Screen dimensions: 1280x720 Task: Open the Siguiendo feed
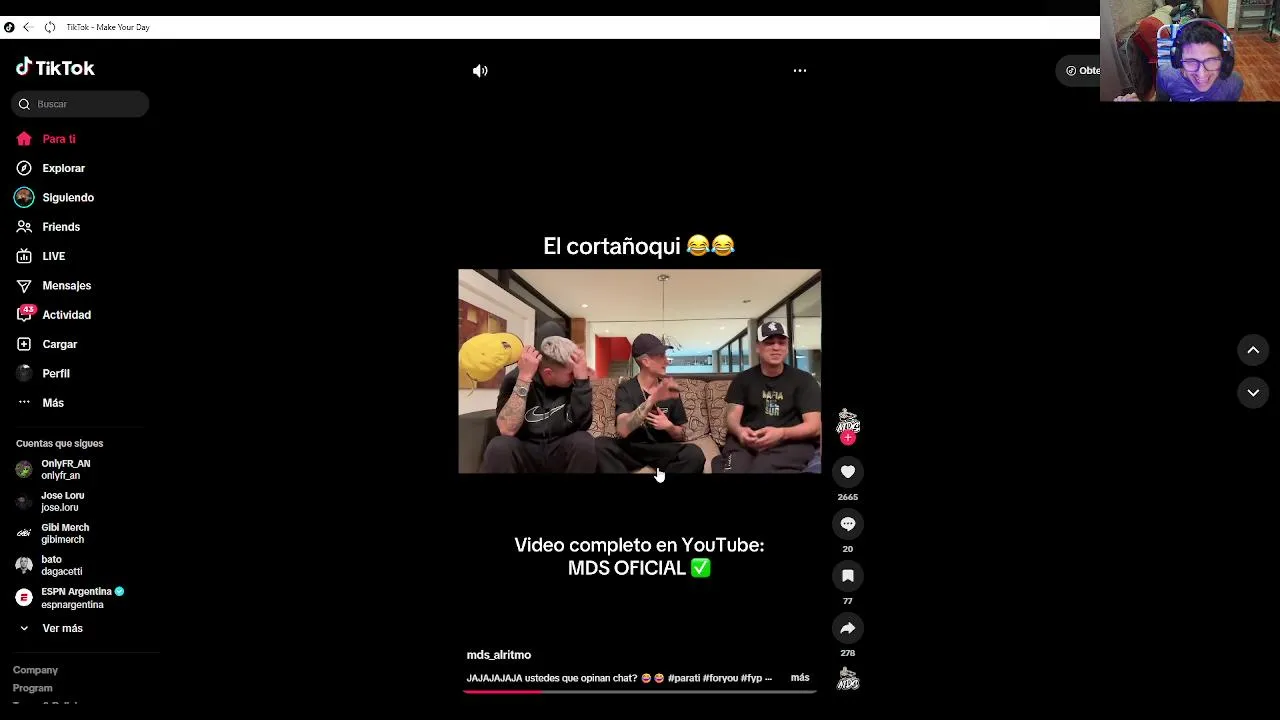[x=67, y=198]
